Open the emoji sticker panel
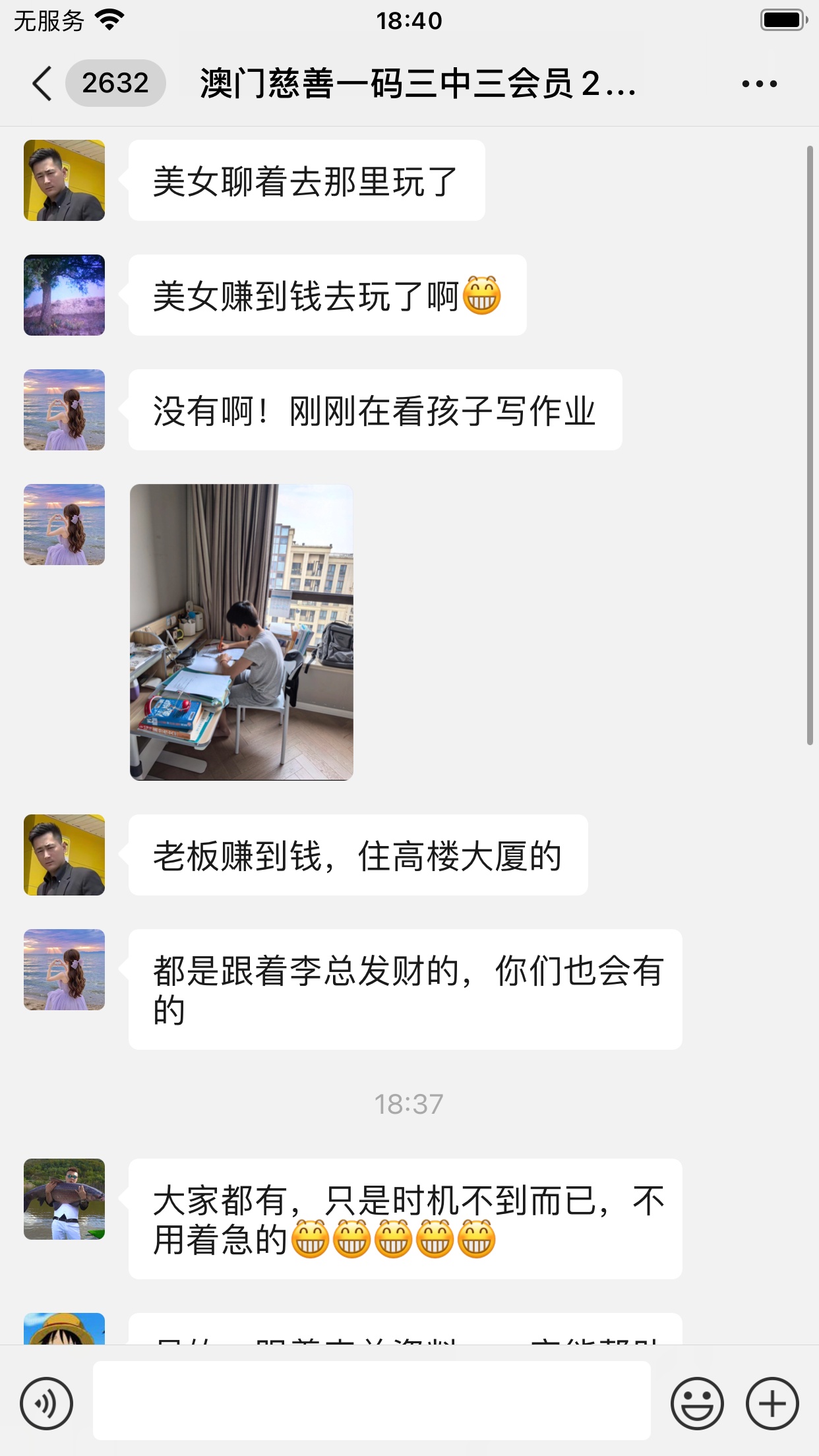 pyautogui.click(x=697, y=1403)
